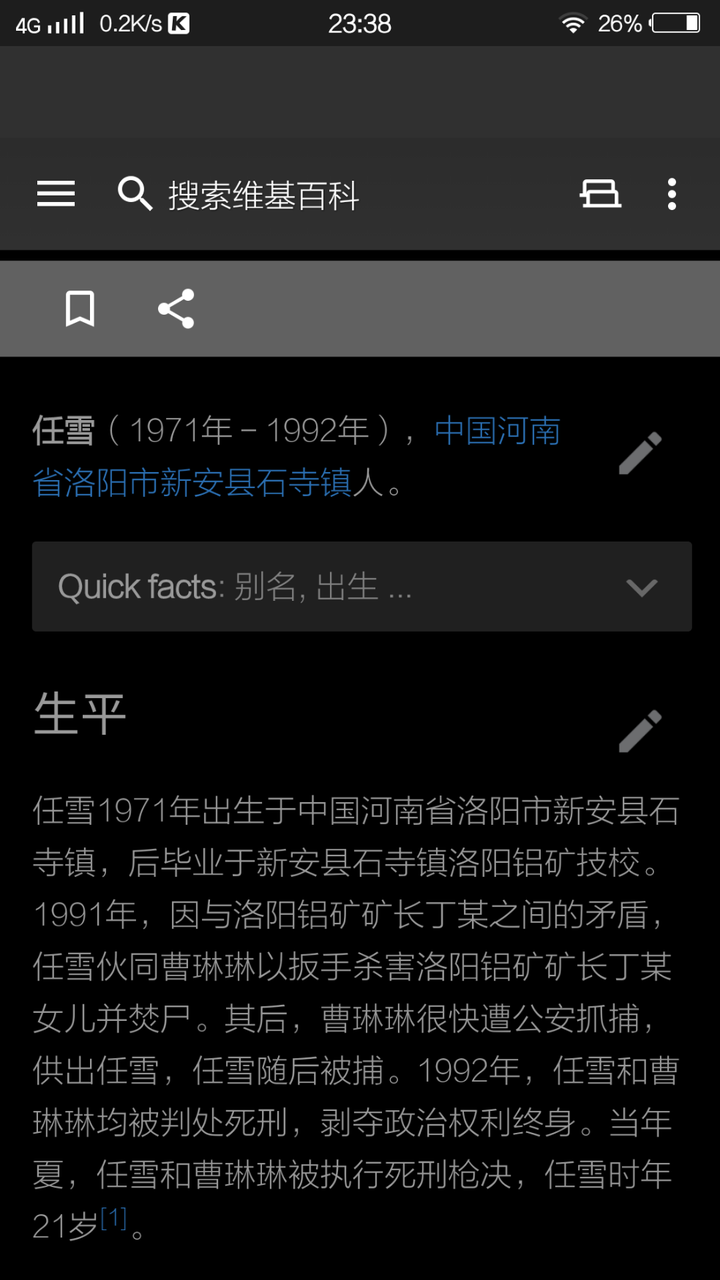720x1280 pixels.
Task: Edit the 生平 section
Action: click(x=640, y=731)
